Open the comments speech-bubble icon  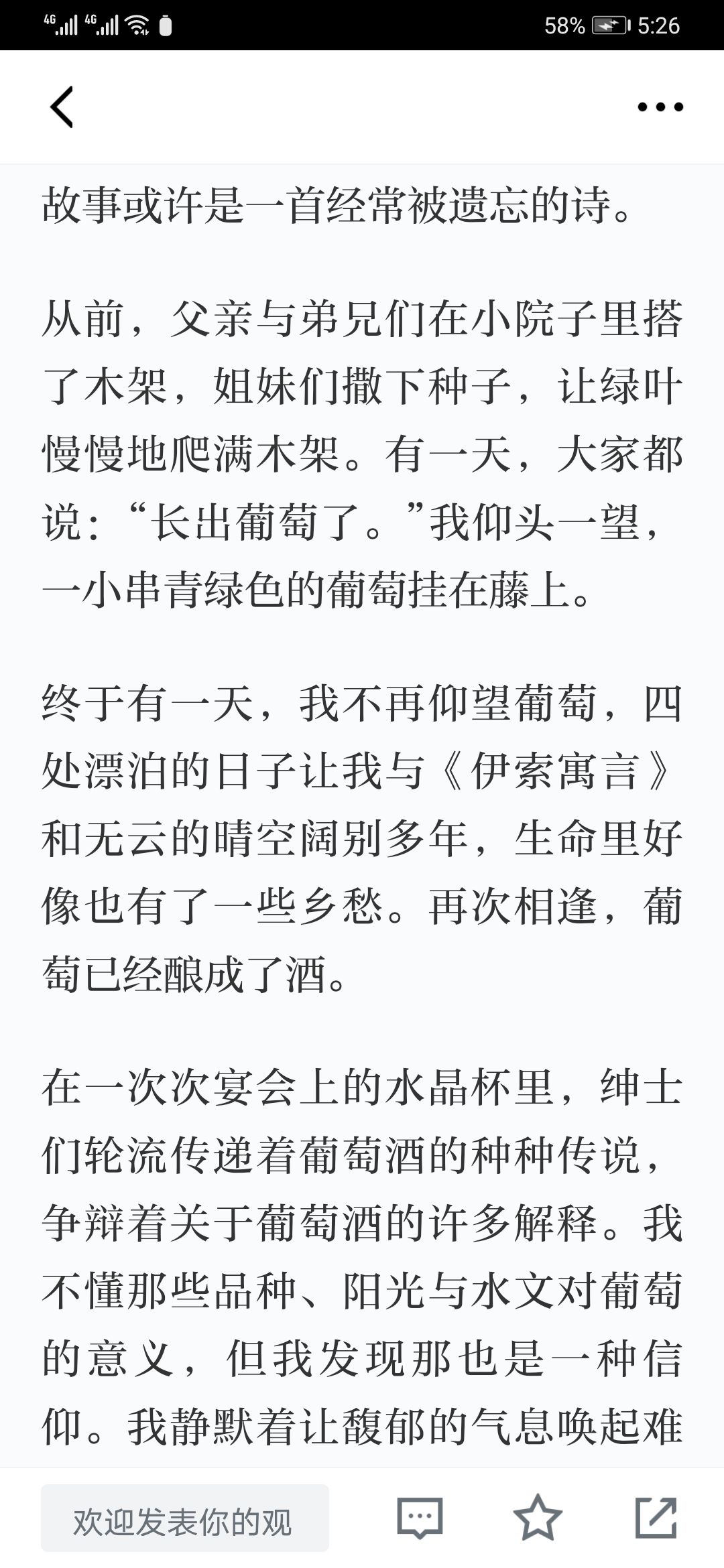[420, 1518]
